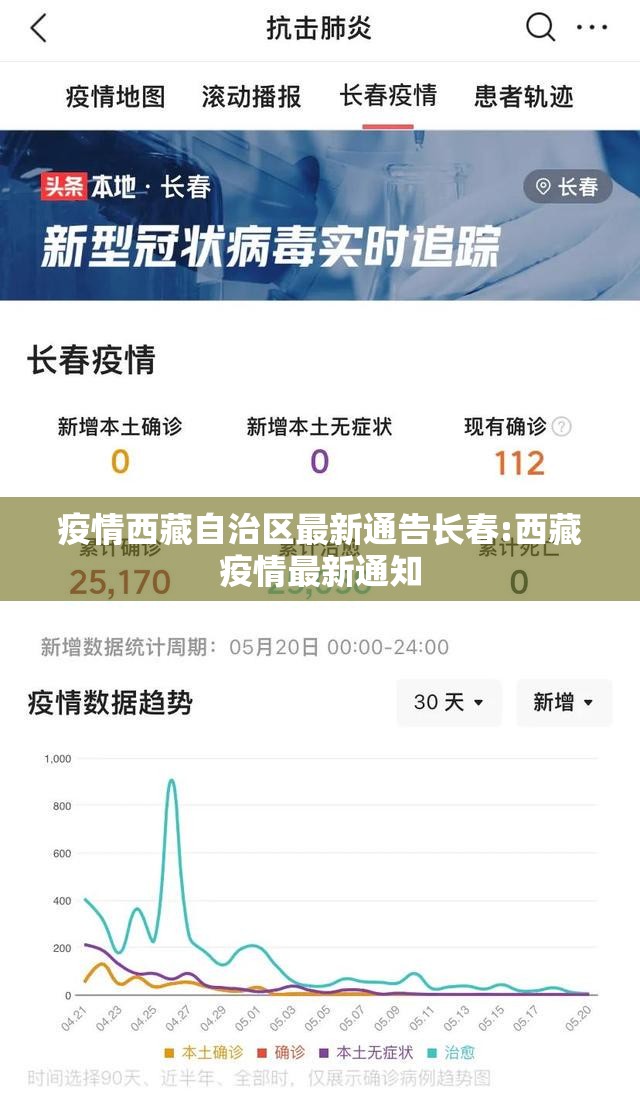Open search with the magnifier icon
The height and width of the screenshot is (1098, 640).
click(x=540, y=28)
